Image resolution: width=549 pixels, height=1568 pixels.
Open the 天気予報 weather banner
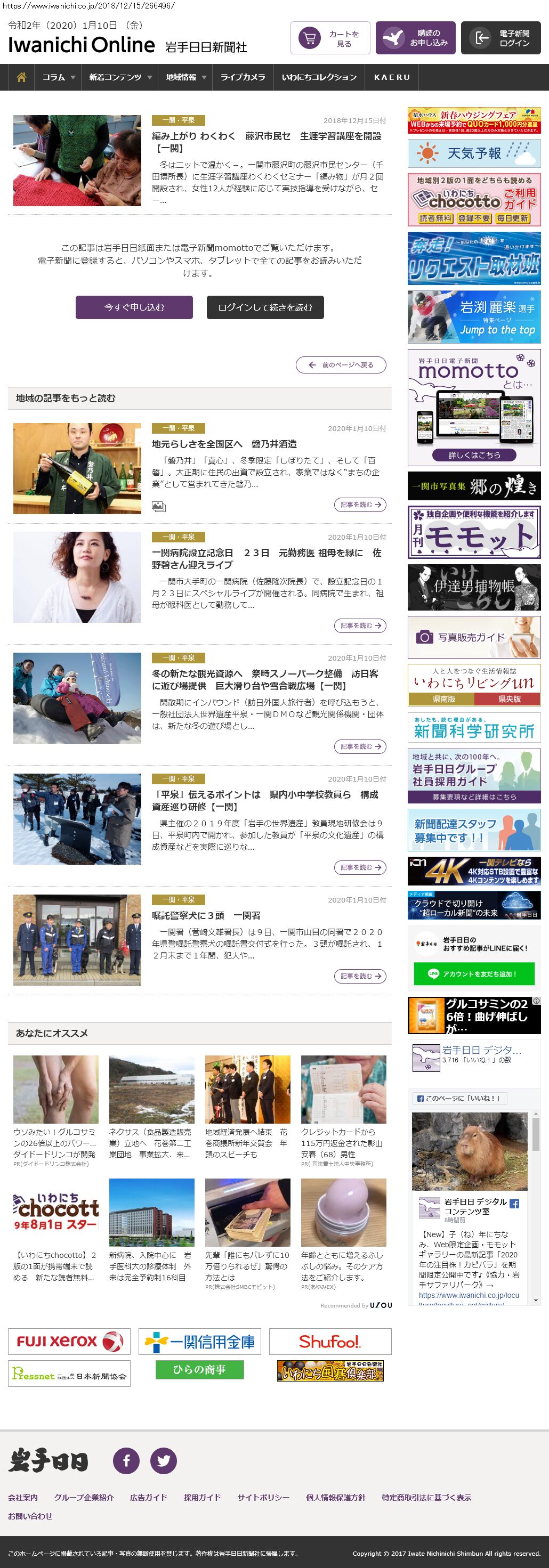click(x=473, y=153)
